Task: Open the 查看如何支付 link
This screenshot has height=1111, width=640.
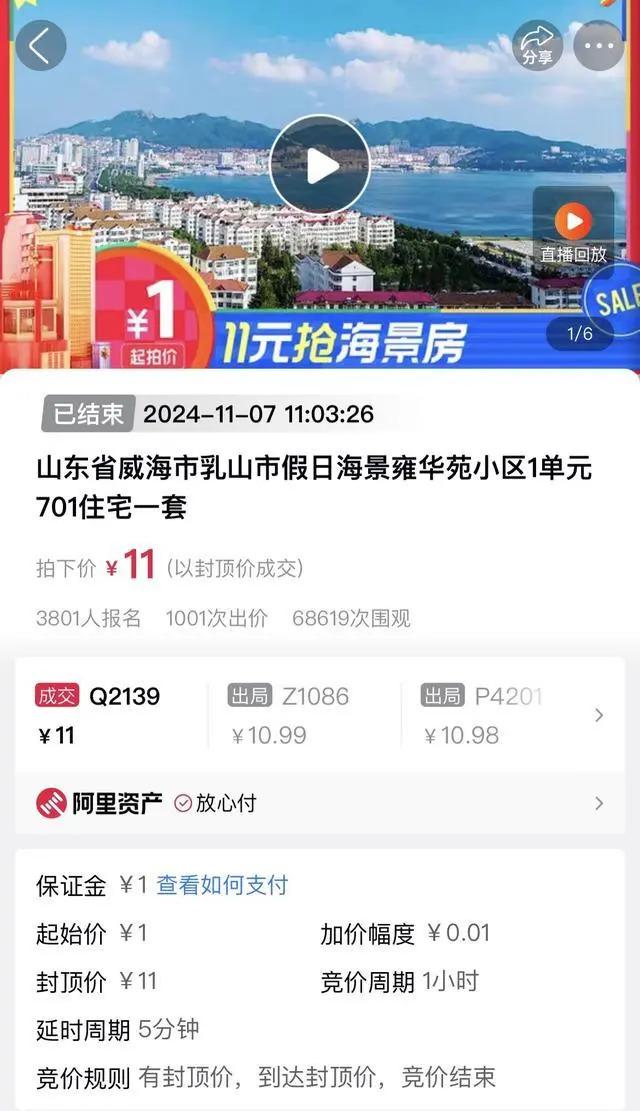Action: pyautogui.click(x=222, y=885)
